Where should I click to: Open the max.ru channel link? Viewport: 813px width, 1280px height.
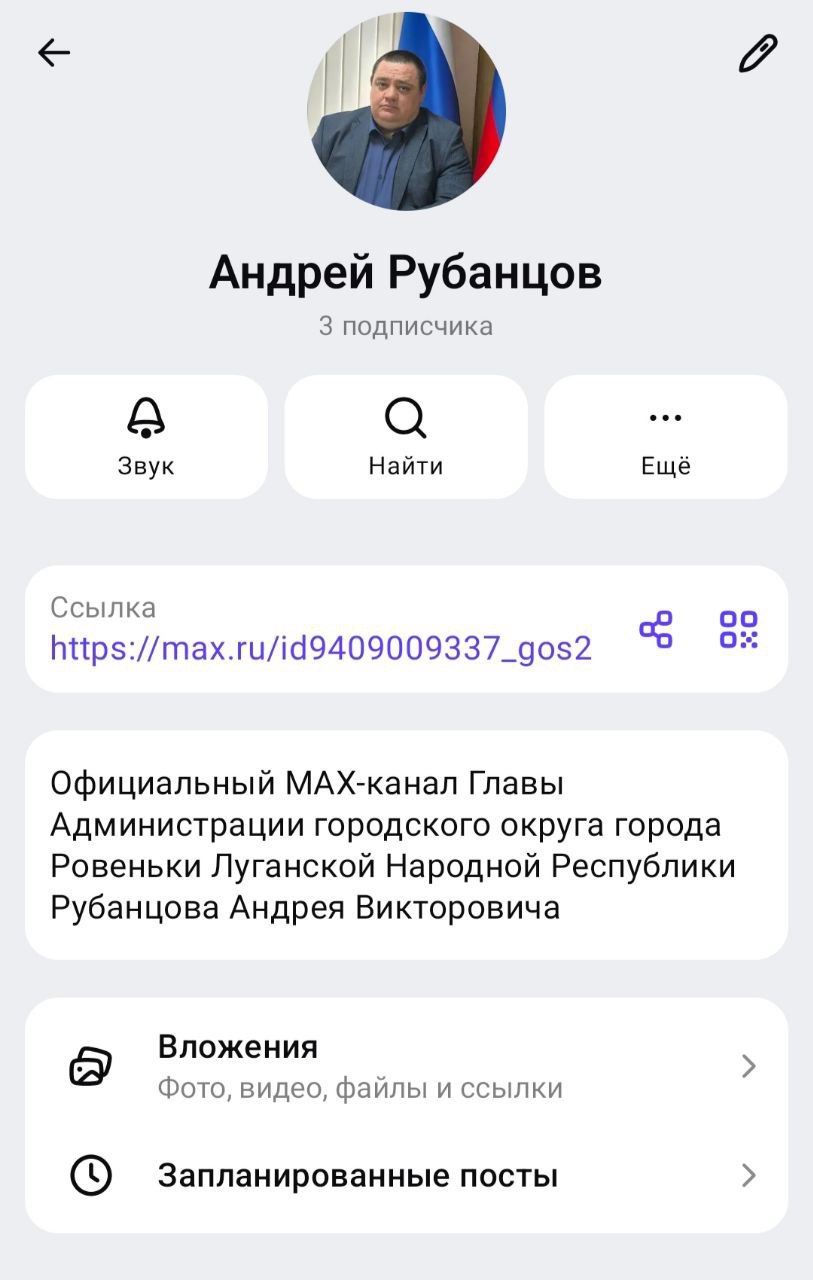point(321,648)
